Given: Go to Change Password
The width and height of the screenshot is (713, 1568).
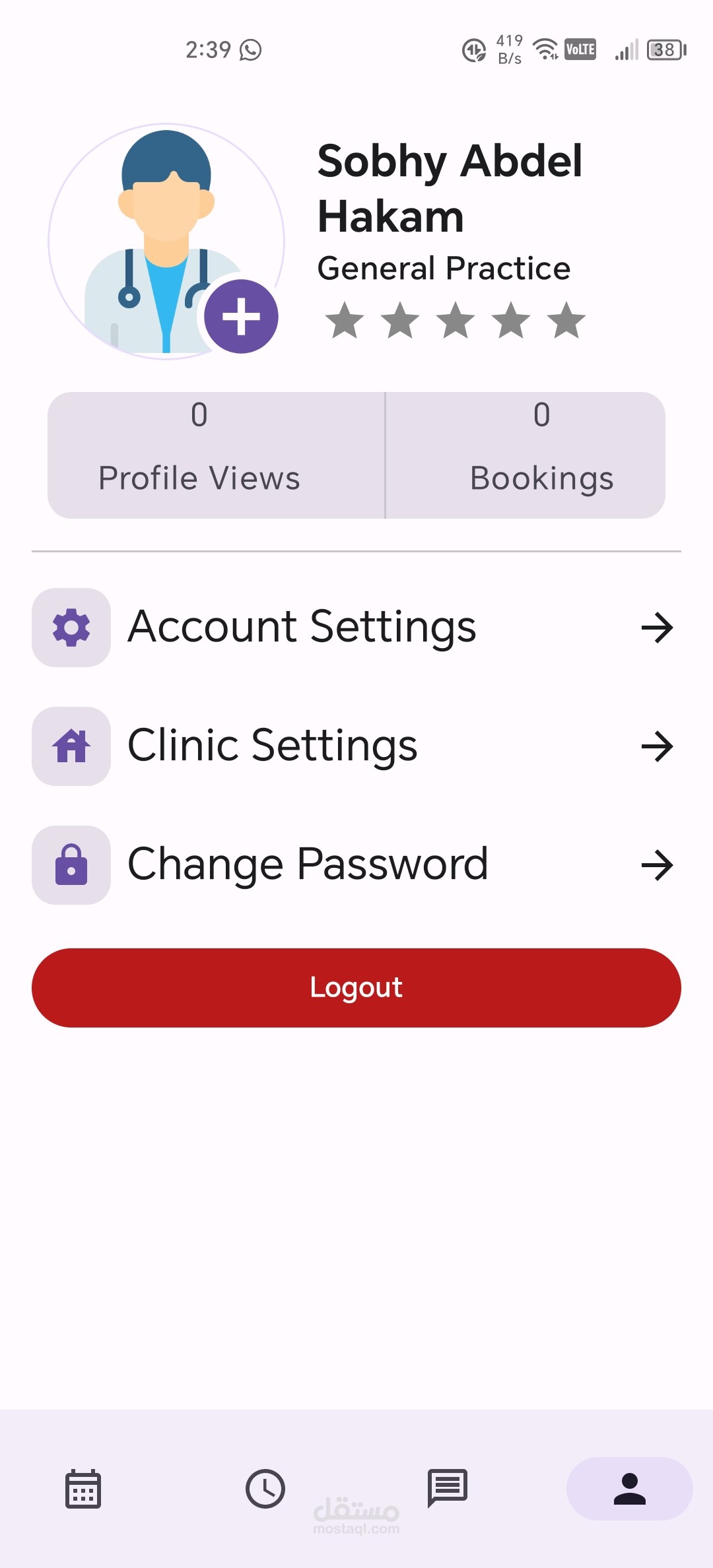Looking at the screenshot, I should [355, 865].
